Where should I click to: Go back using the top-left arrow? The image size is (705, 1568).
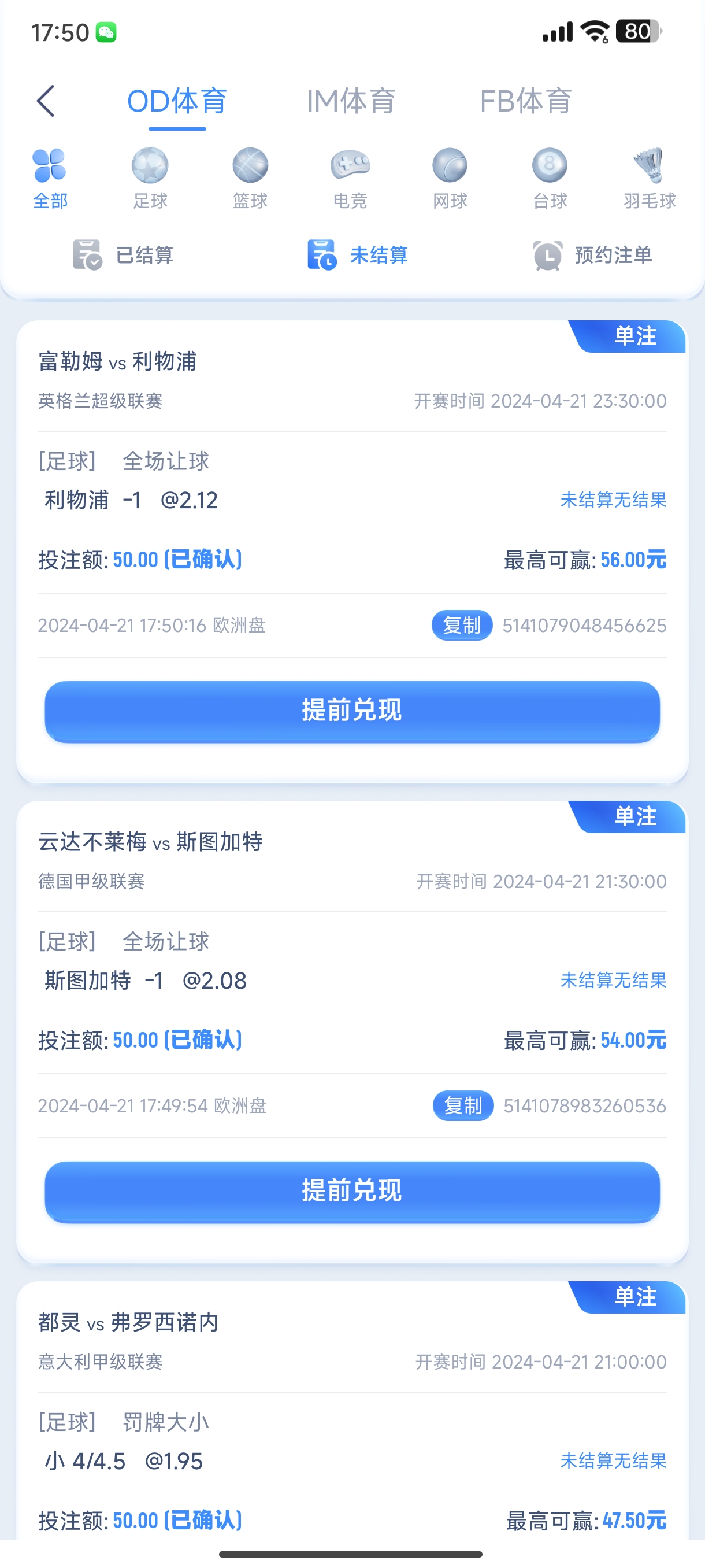(x=46, y=101)
